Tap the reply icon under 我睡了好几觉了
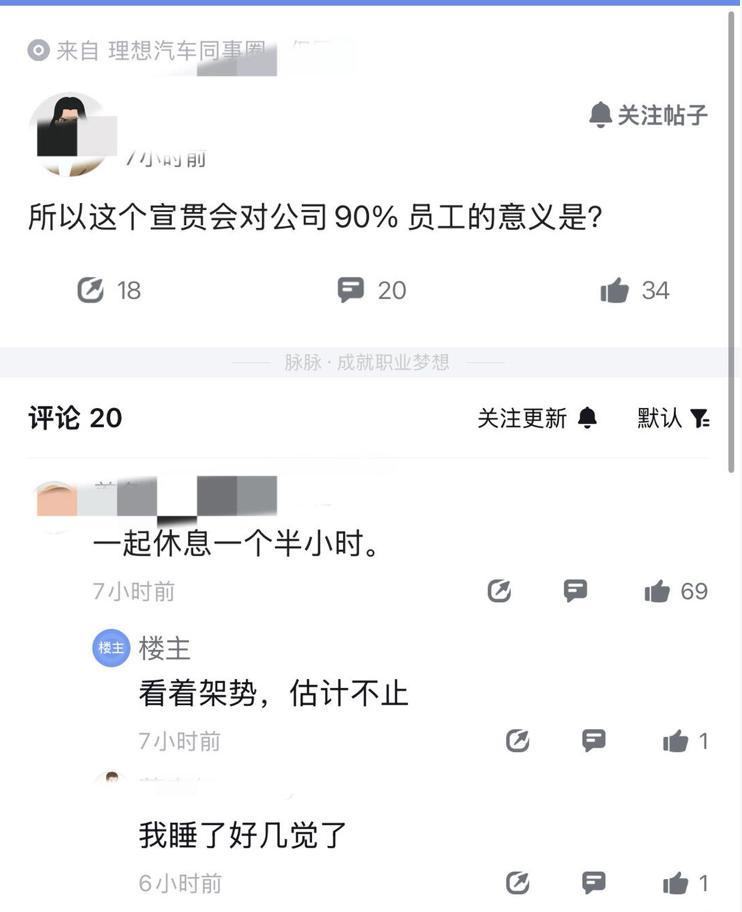This screenshot has width=742, height=912. point(594,882)
